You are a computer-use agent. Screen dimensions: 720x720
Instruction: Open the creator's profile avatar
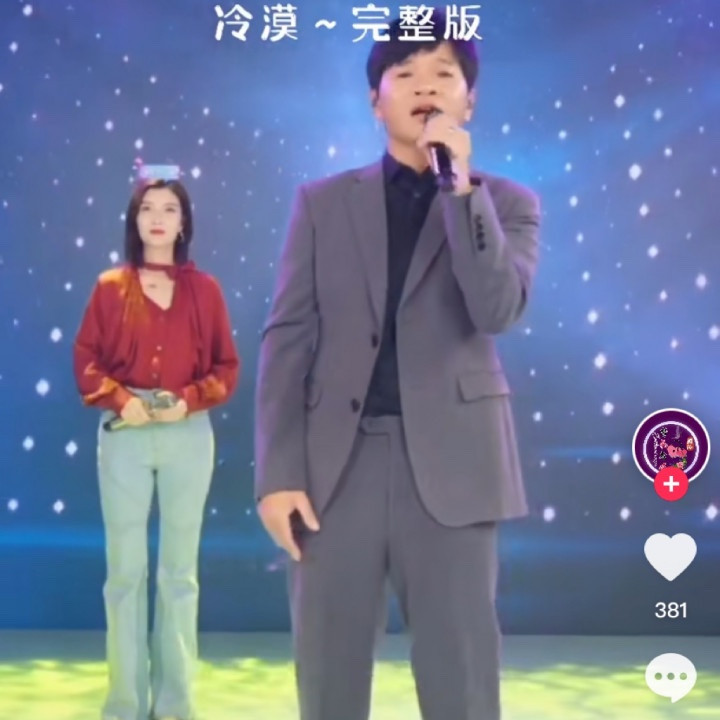670,444
